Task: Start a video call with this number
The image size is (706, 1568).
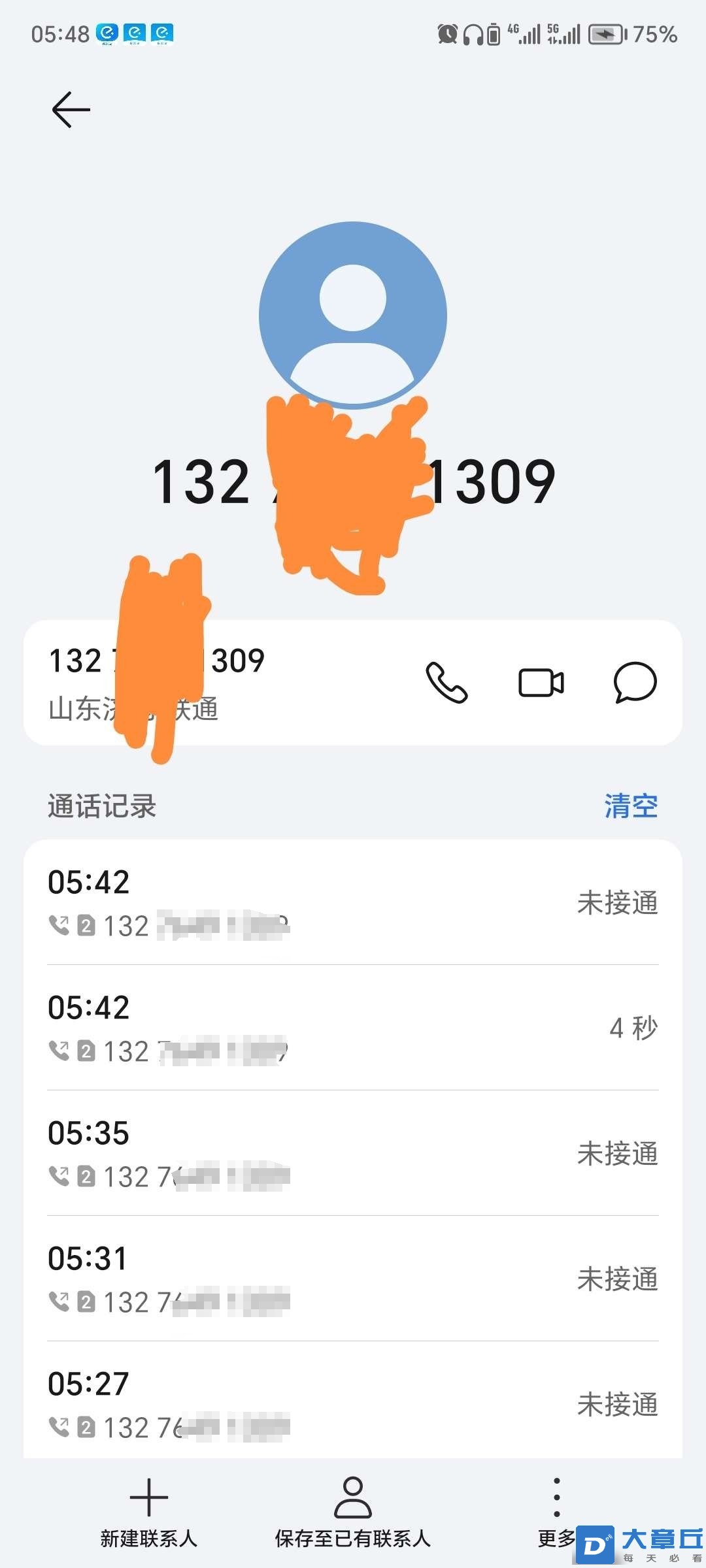Action: [x=541, y=683]
